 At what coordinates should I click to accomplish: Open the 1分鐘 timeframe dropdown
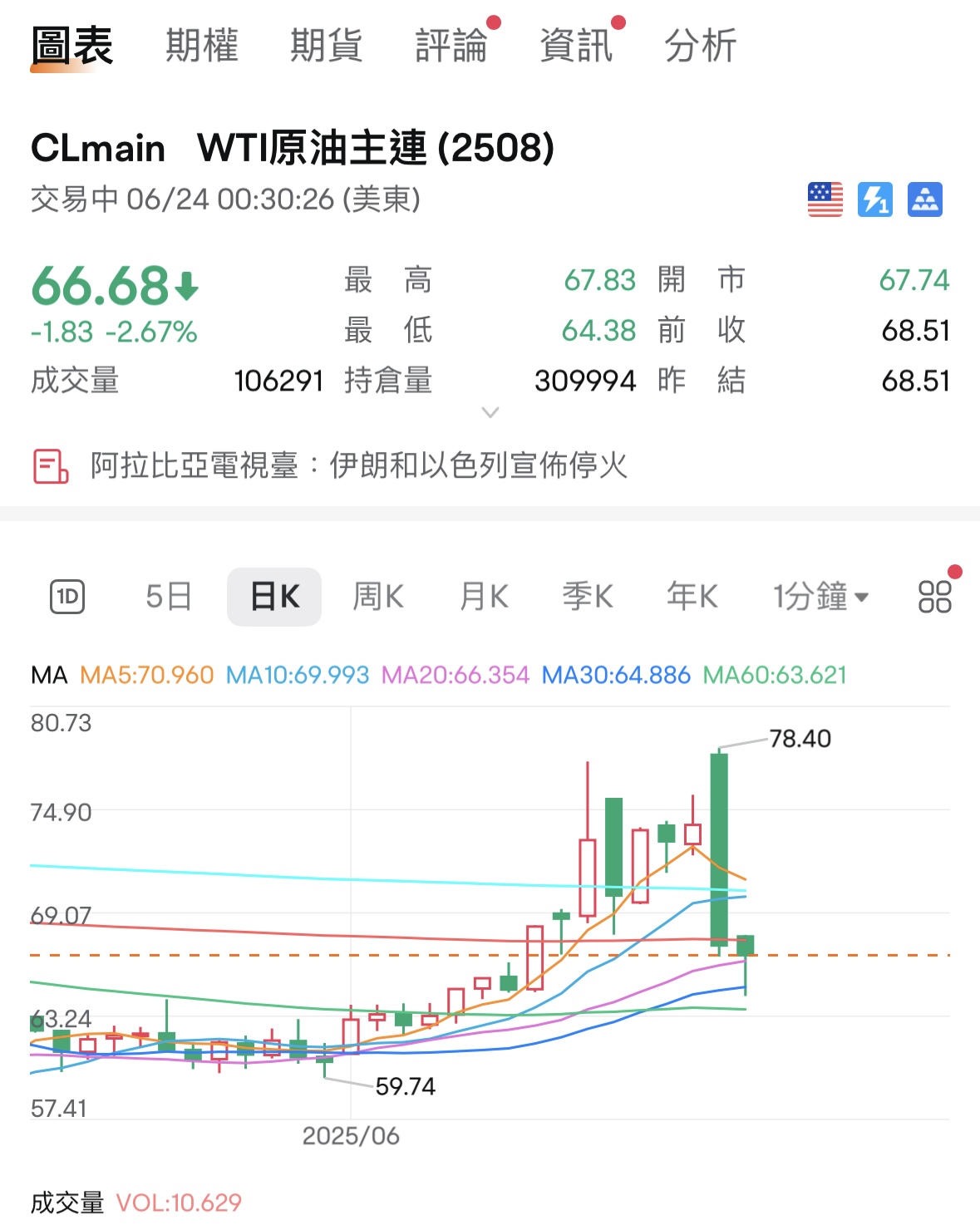[x=820, y=596]
